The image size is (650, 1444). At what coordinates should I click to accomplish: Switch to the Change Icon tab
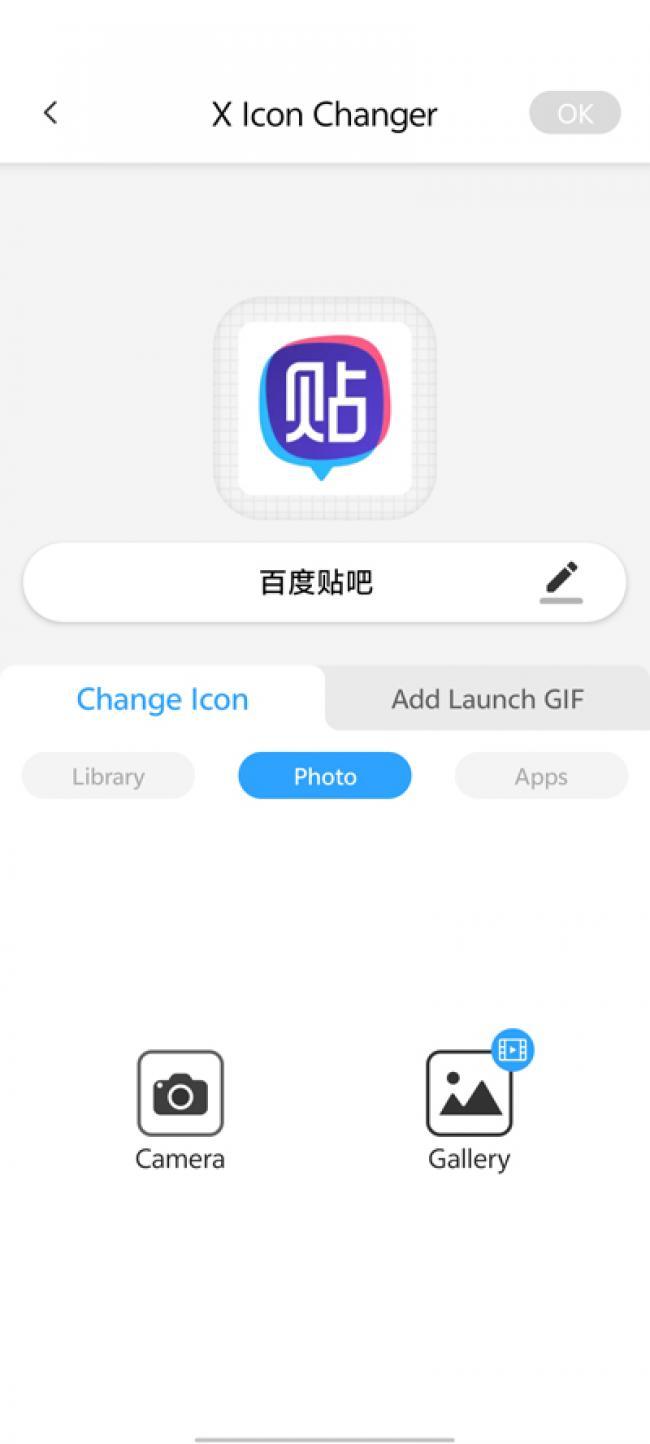162,699
